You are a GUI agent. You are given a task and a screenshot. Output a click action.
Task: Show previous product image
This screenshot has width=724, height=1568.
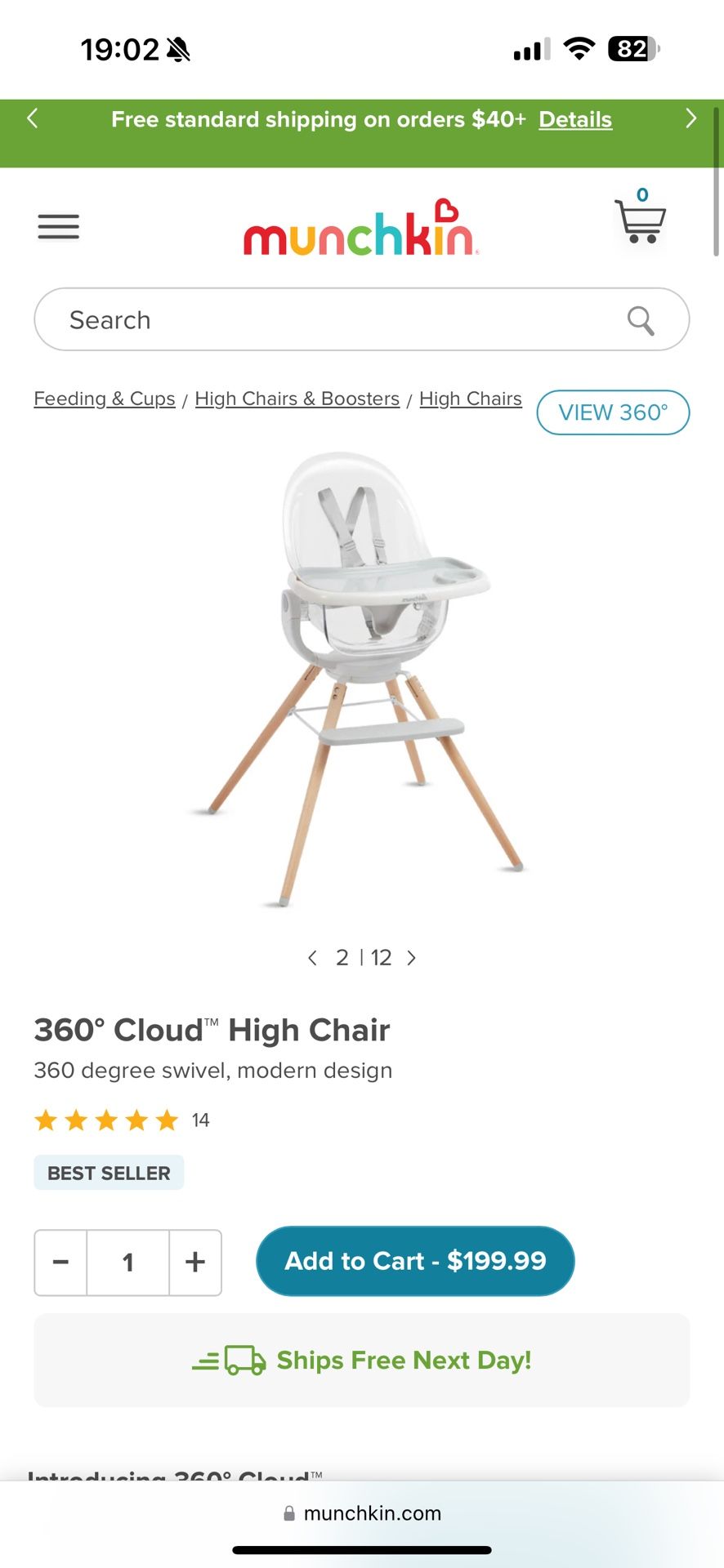312,957
